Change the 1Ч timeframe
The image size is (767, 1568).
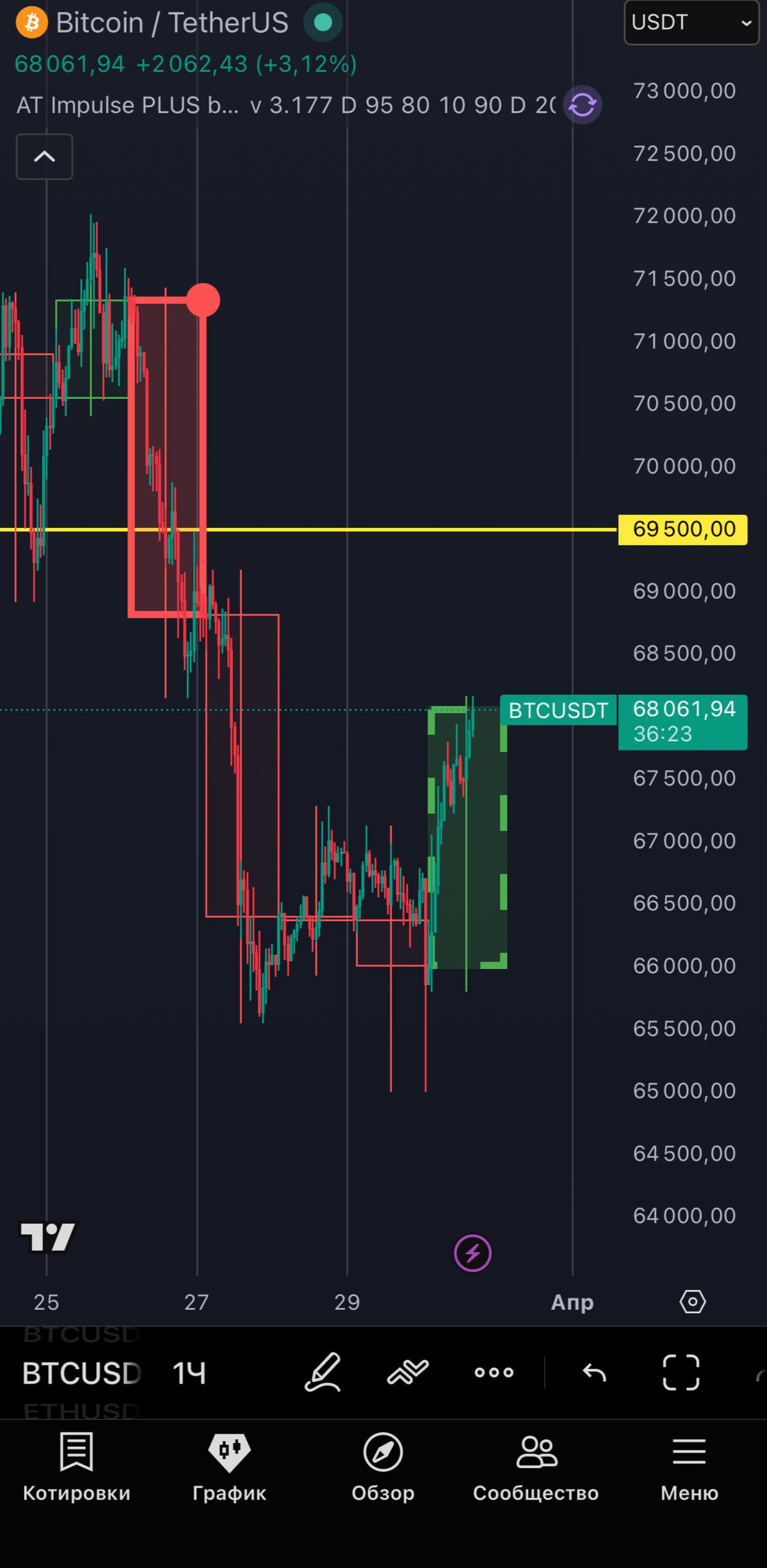tap(189, 1373)
